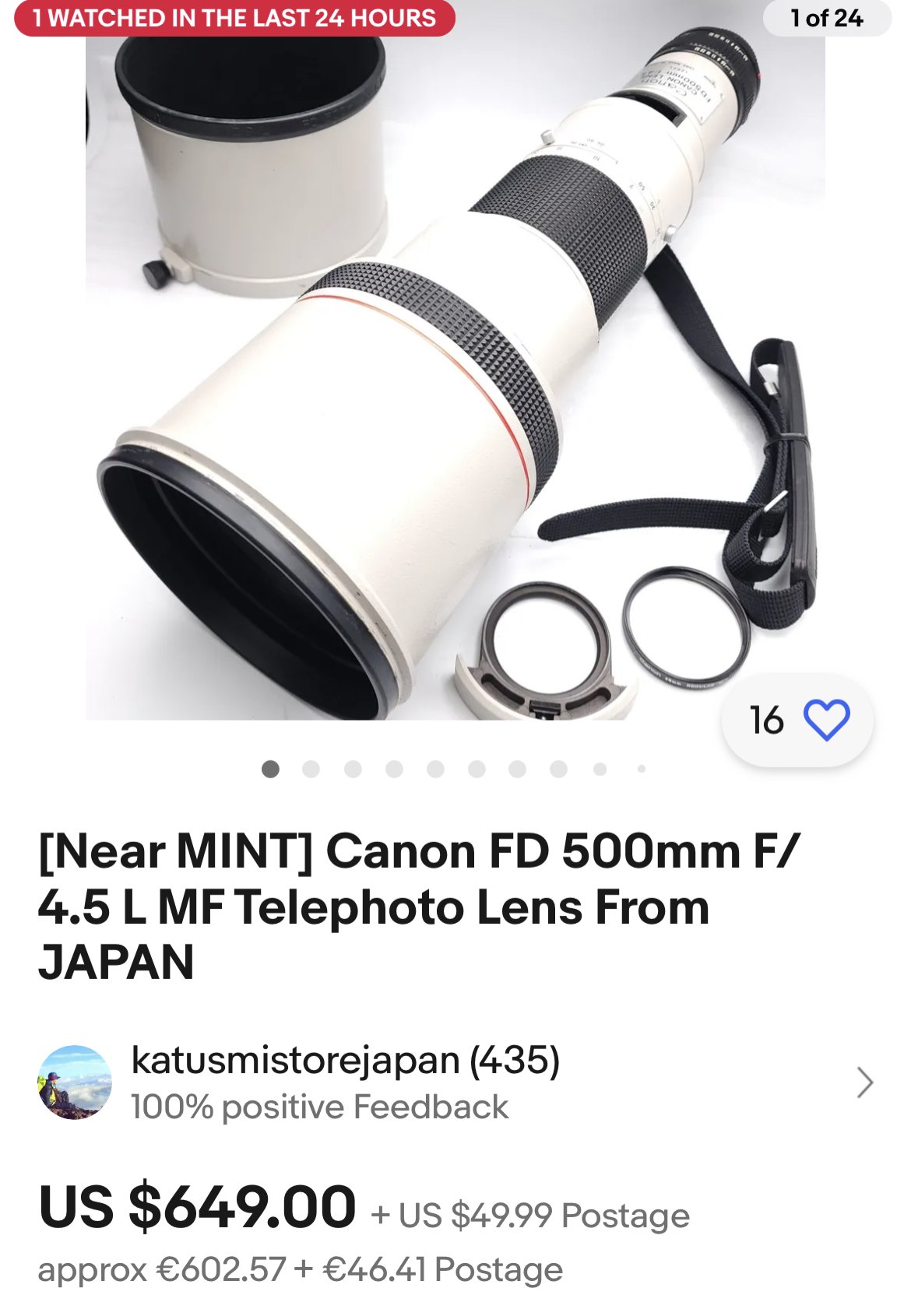Open seller katusmistorejapan's profile
This screenshot has width=911, height=1316.
pos(344,1060)
